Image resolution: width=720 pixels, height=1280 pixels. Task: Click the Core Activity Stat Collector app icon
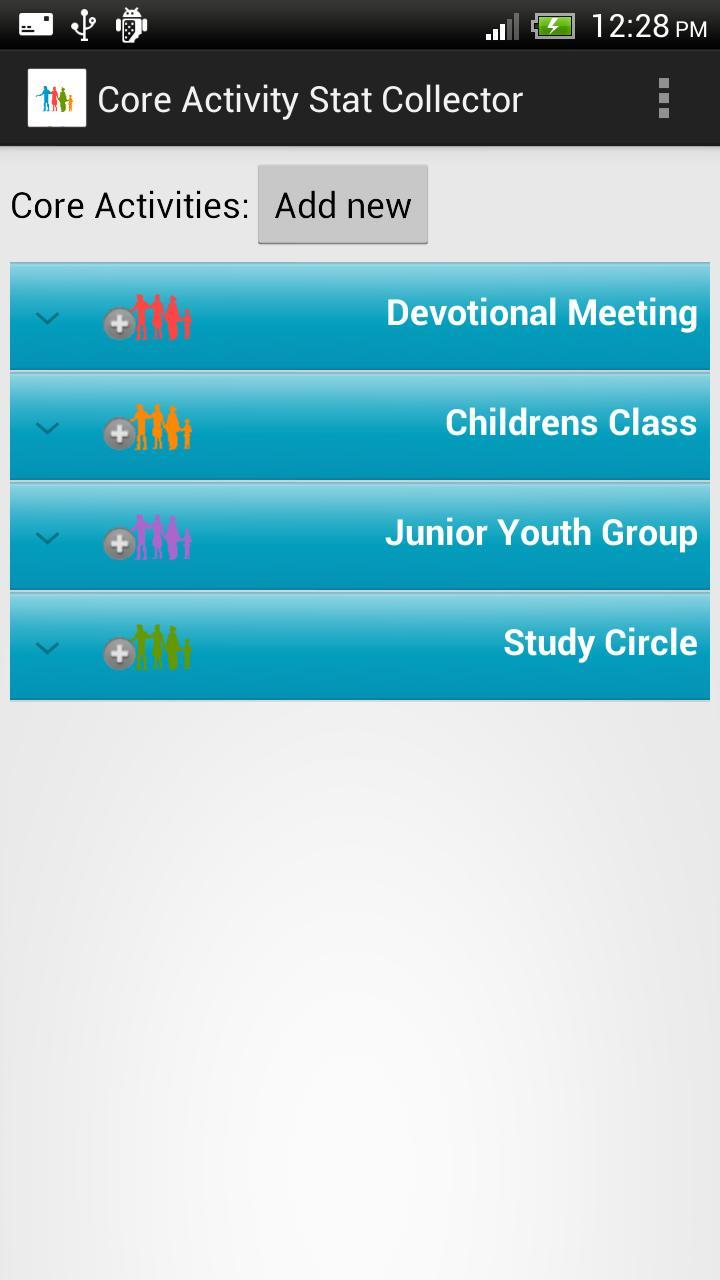point(55,98)
